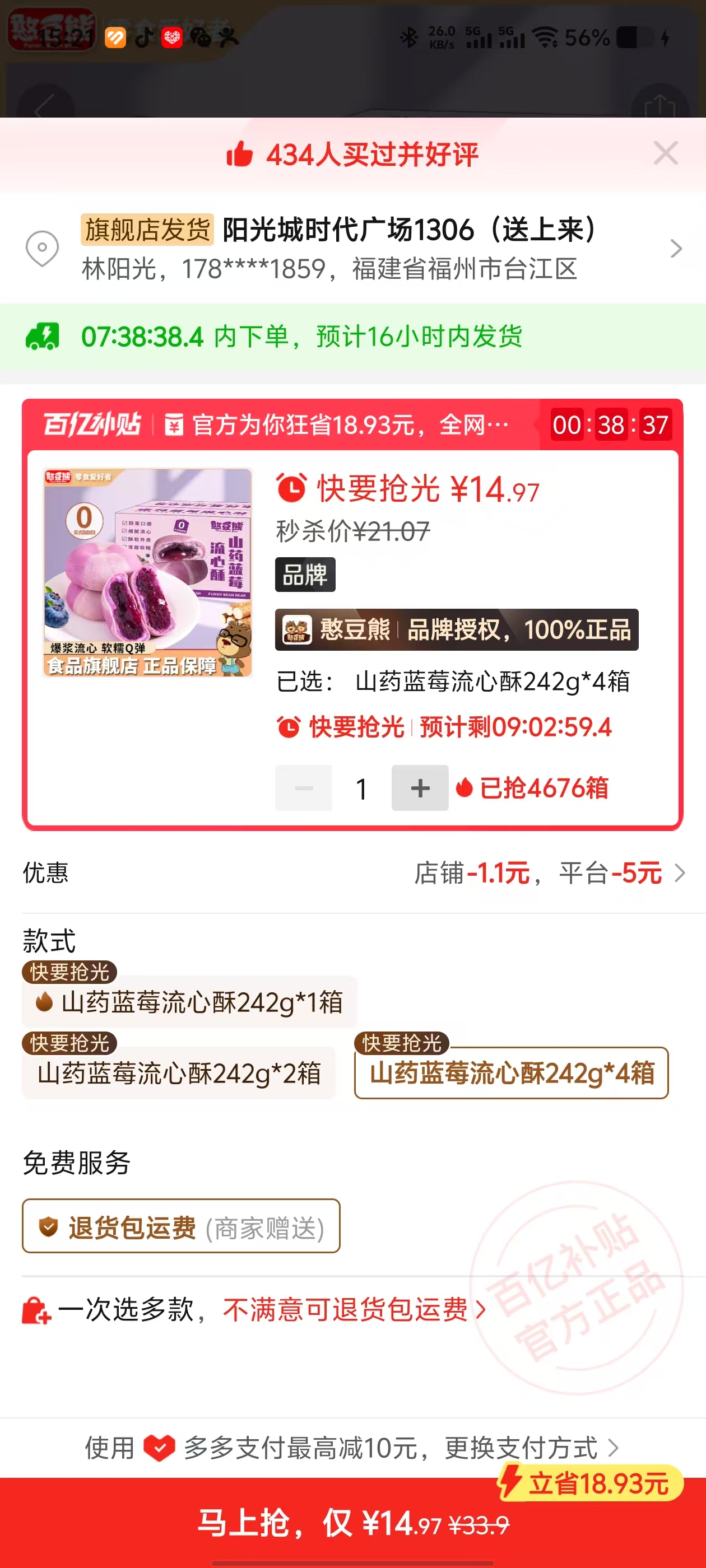Decrease quantity with the minus button
706x1568 pixels.
coord(303,788)
